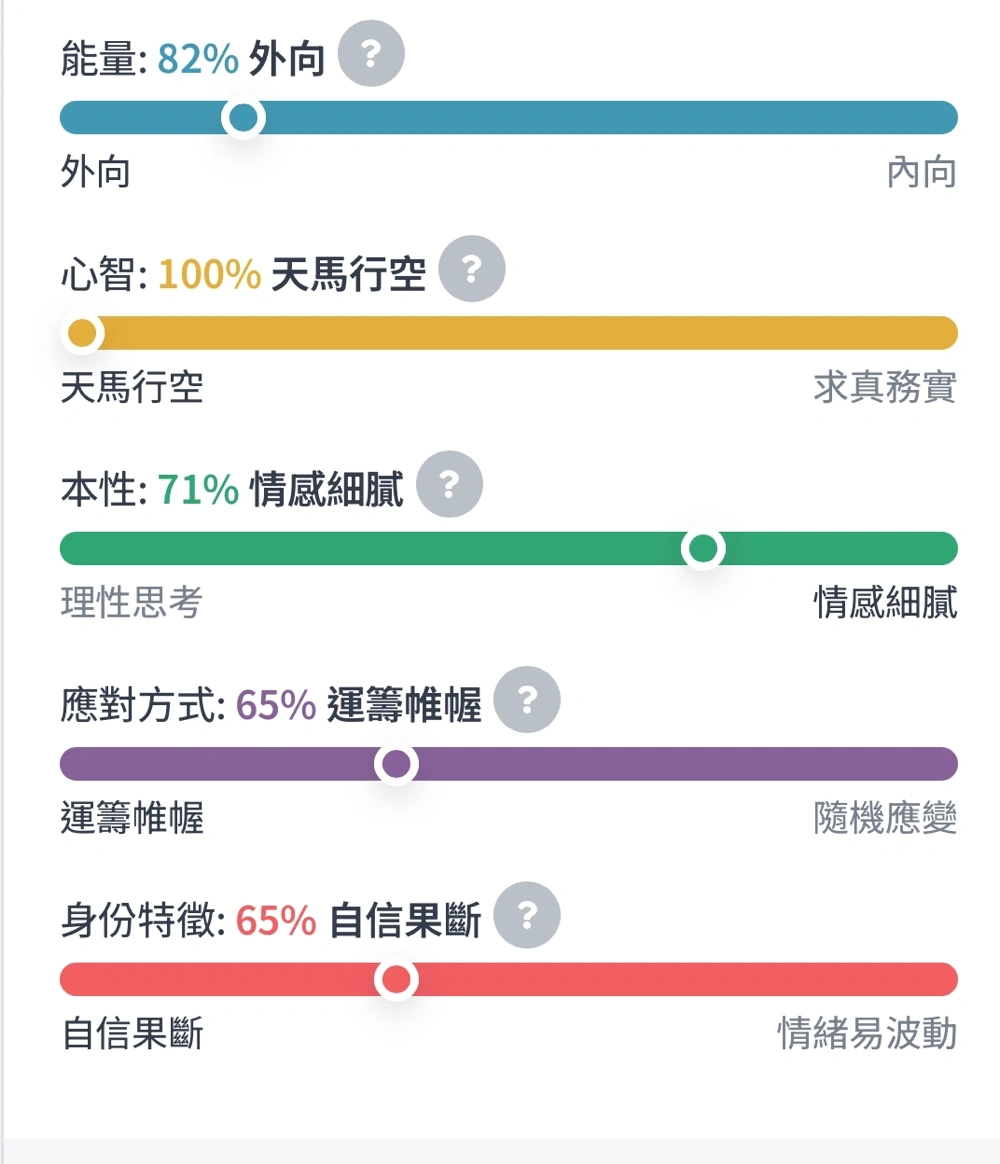Select the red 身份特徵 slider knob

pyautogui.click(x=396, y=979)
